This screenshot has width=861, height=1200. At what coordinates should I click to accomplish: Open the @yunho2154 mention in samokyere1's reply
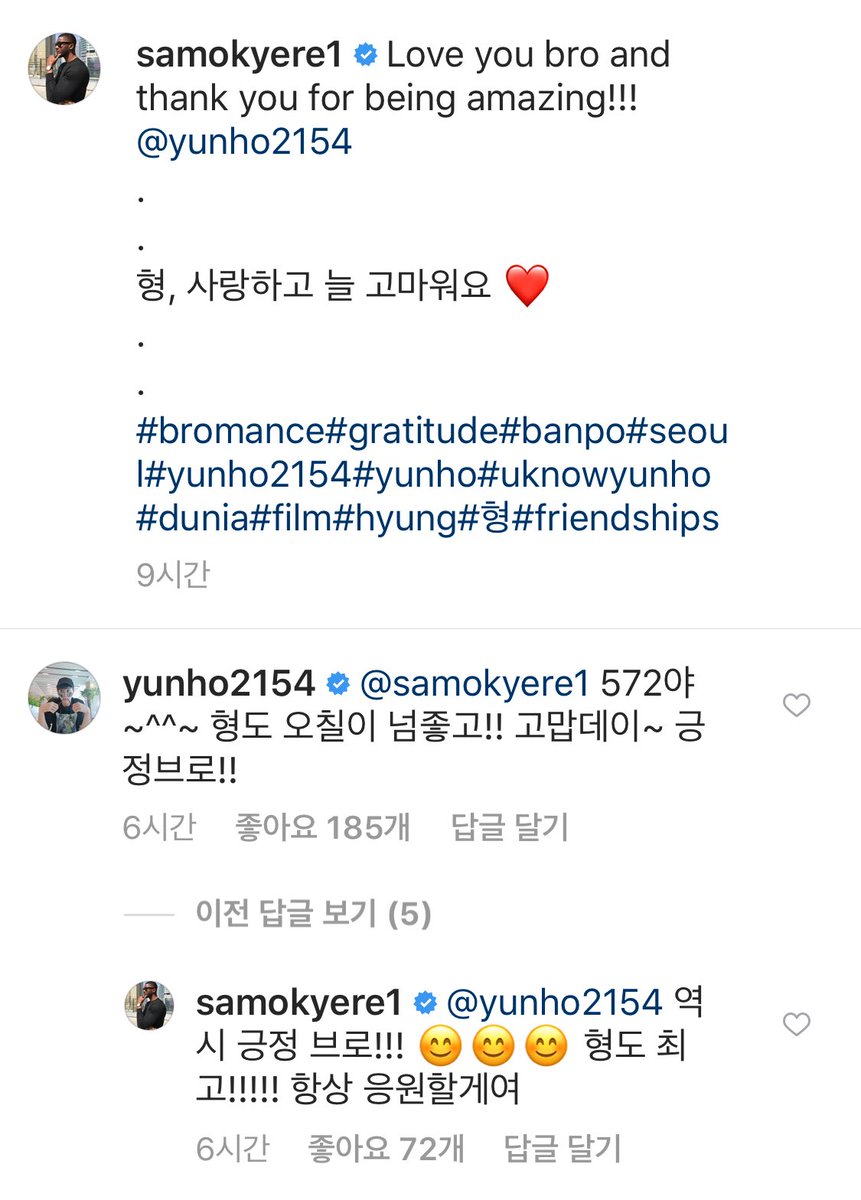pyautogui.click(x=555, y=1002)
